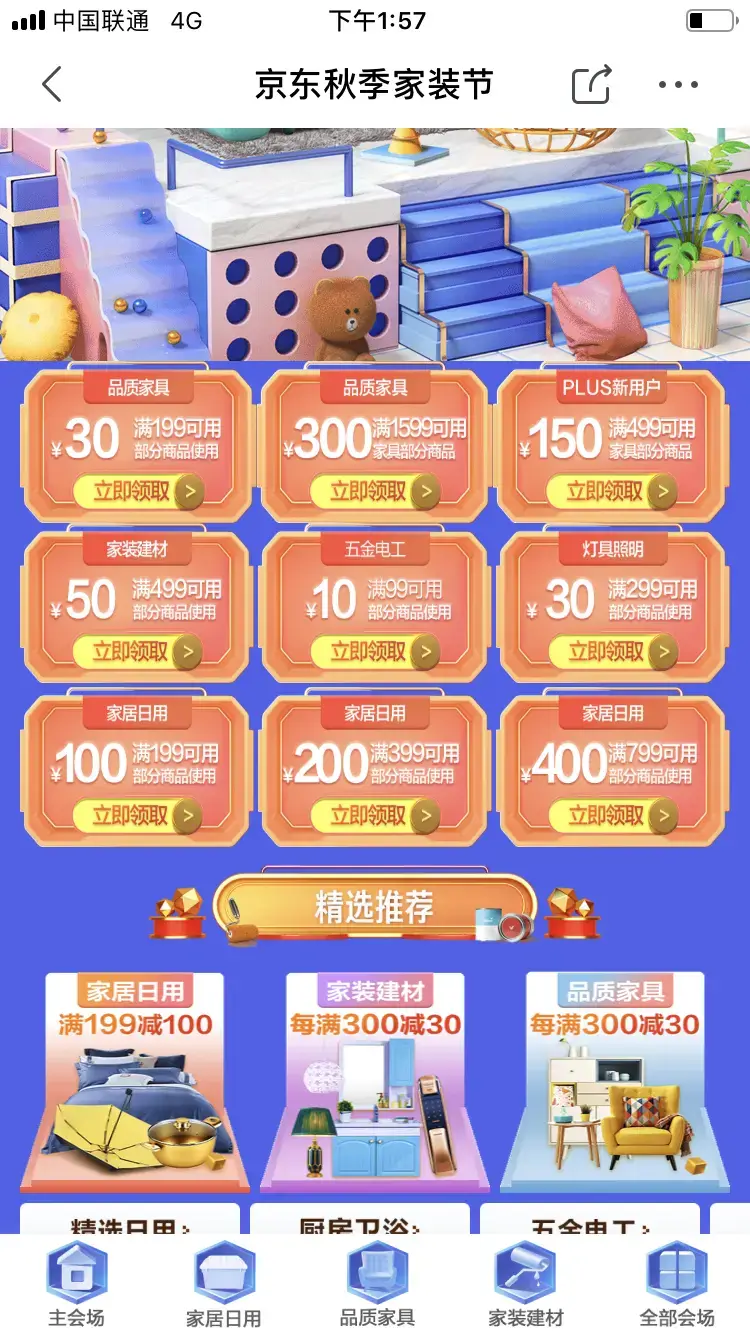Claim the 五金电工 ¥10 coupon
Image resolution: width=750 pixels, height=1334 pixels.
[x=374, y=652]
